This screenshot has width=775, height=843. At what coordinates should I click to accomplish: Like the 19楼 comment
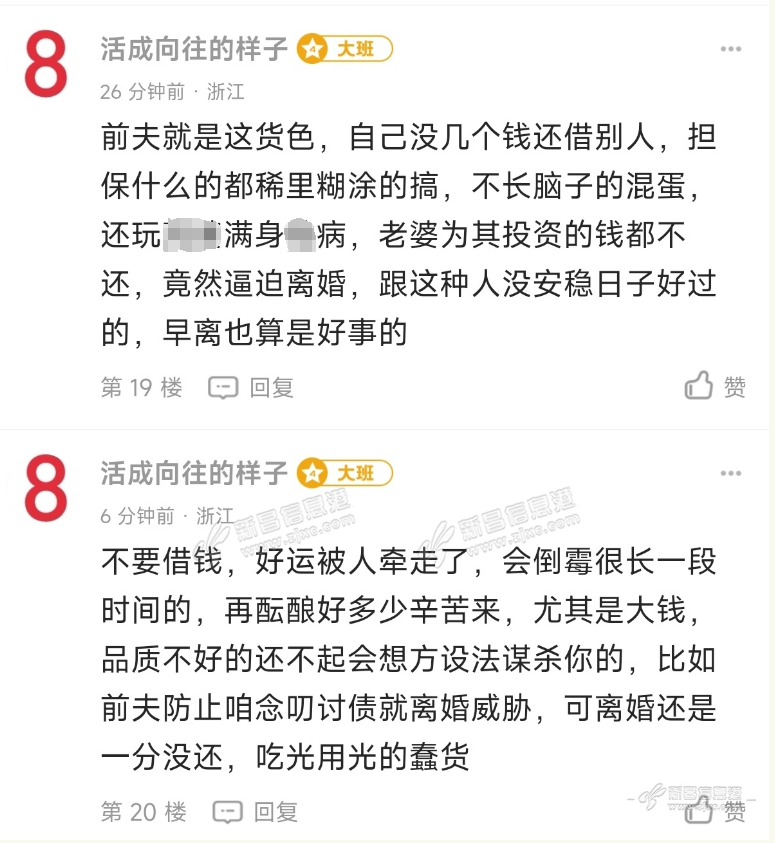[715, 387]
